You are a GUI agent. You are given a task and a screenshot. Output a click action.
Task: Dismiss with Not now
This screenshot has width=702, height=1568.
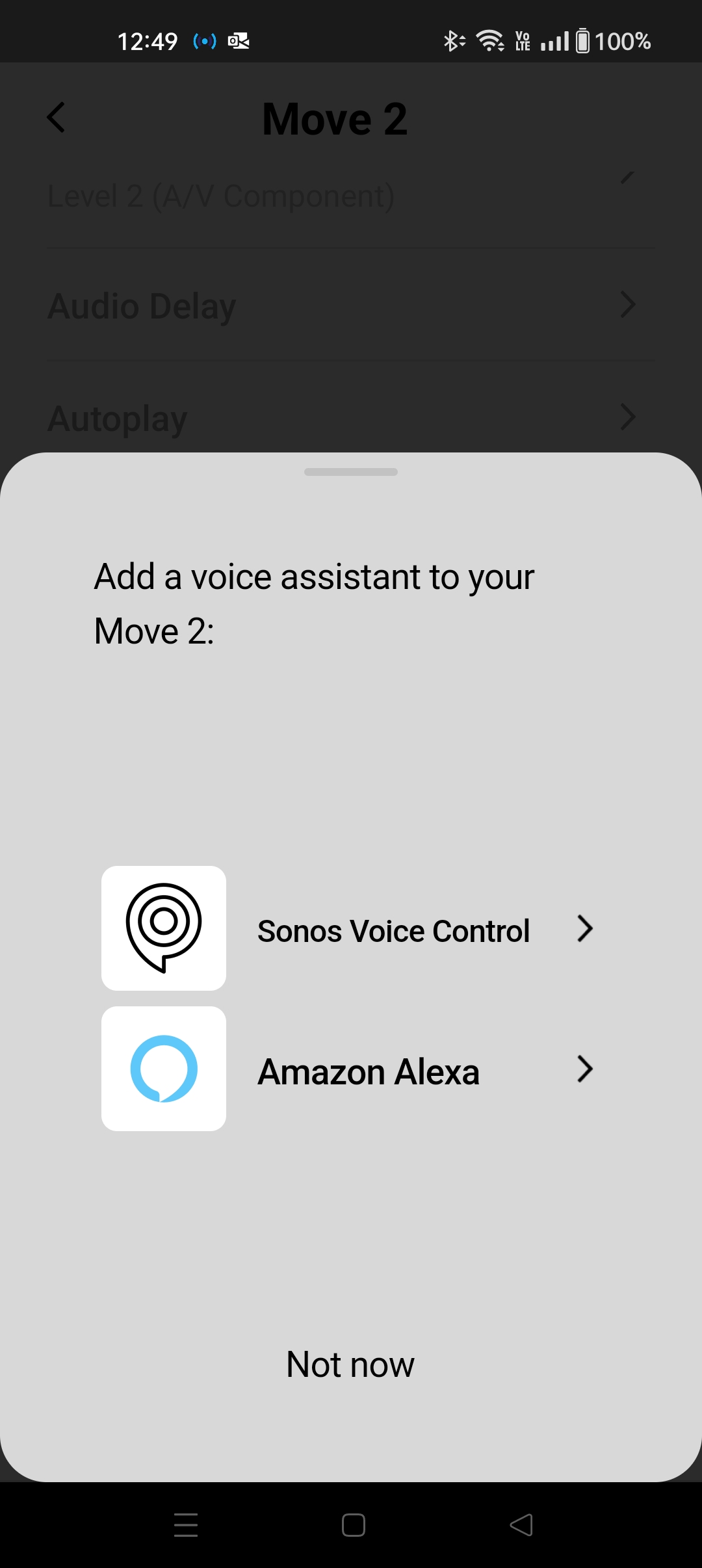[x=350, y=1364]
